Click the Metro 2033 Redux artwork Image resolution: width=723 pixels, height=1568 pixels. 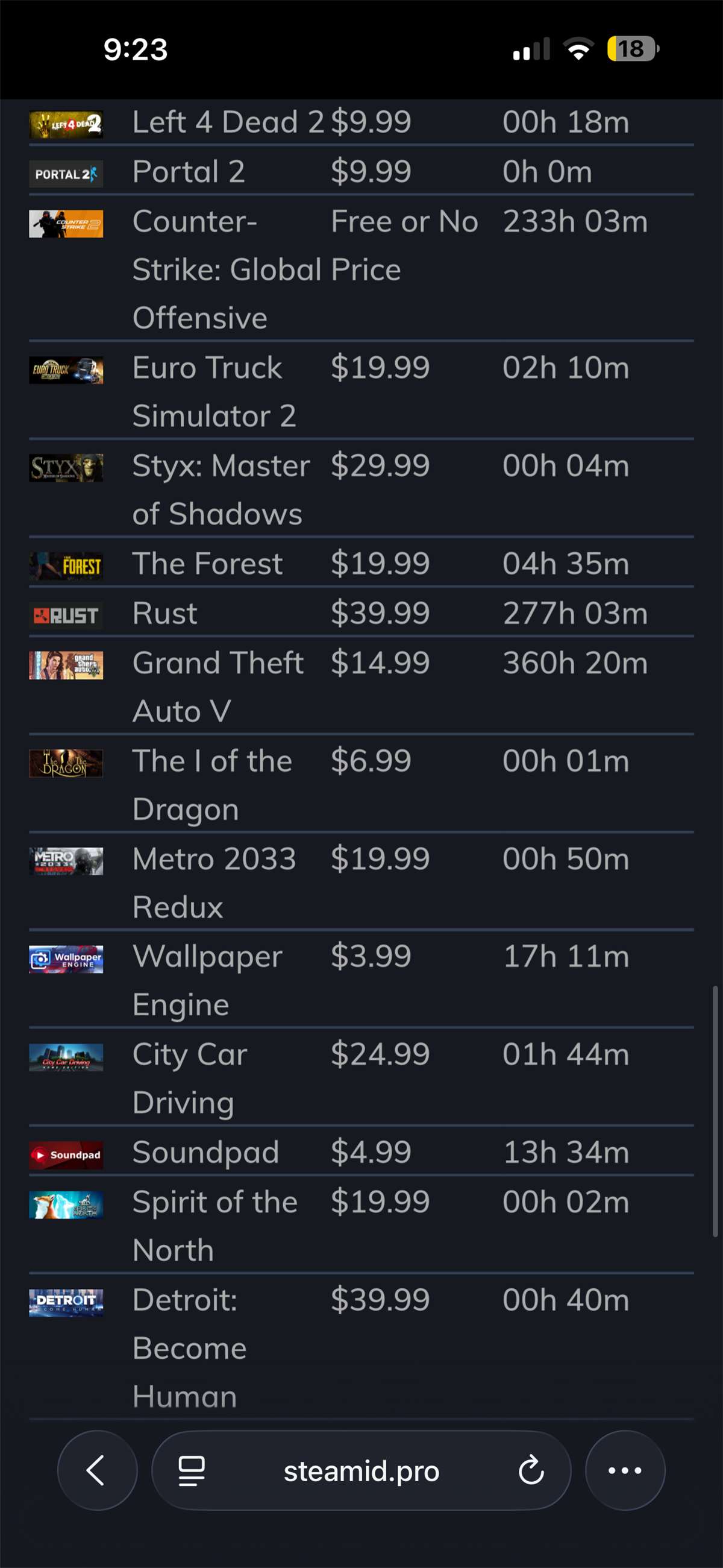[x=66, y=861]
